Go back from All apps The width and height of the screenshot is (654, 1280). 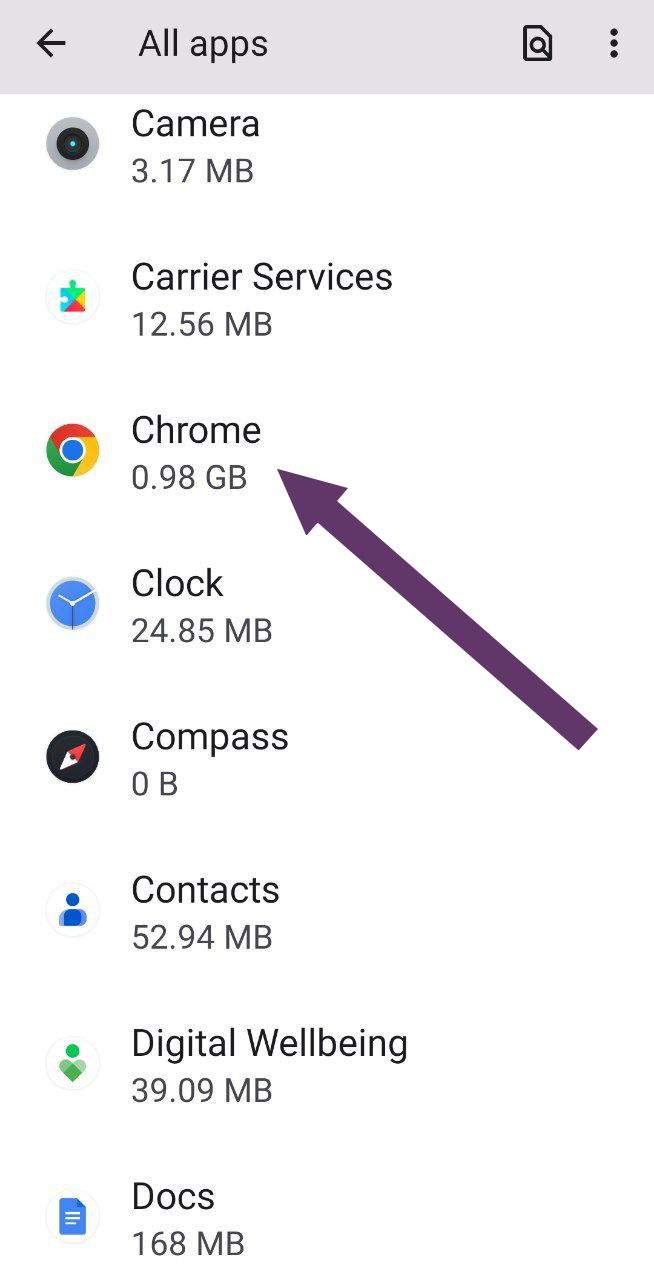pyautogui.click(x=50, y=44)
